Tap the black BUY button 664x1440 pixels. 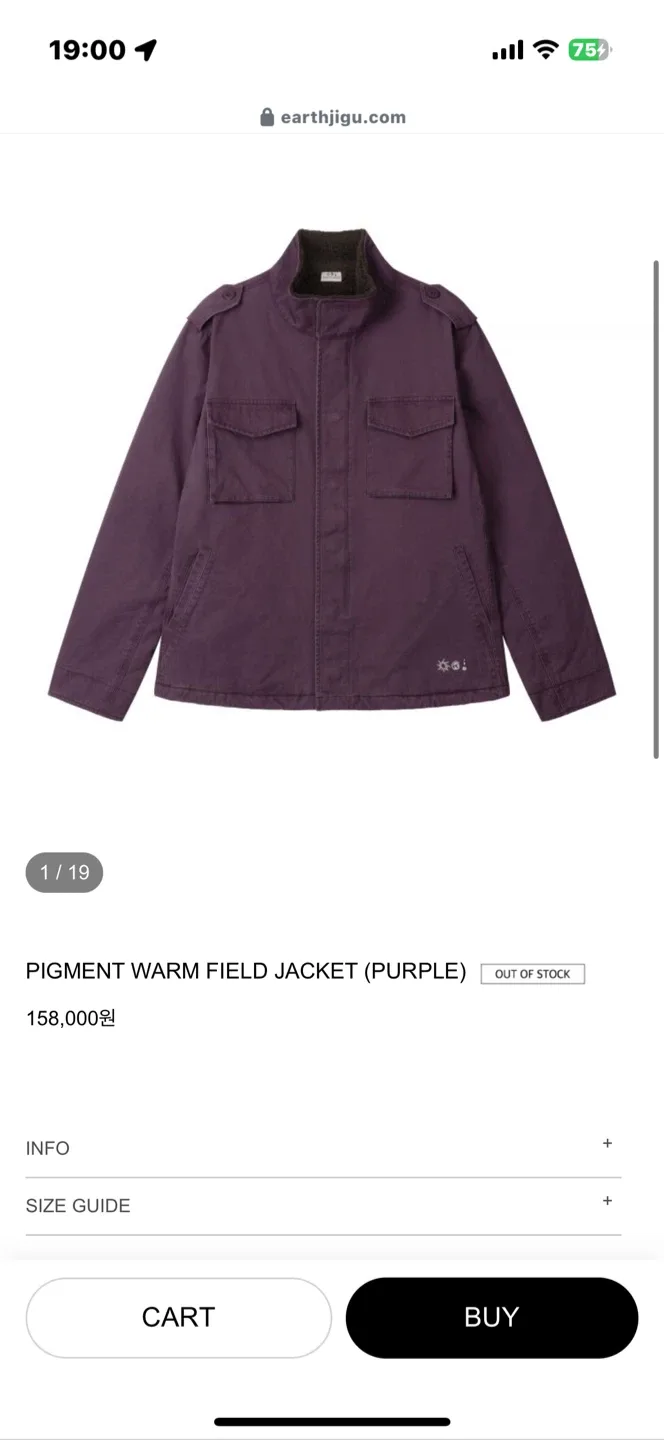pos(491,1317)
